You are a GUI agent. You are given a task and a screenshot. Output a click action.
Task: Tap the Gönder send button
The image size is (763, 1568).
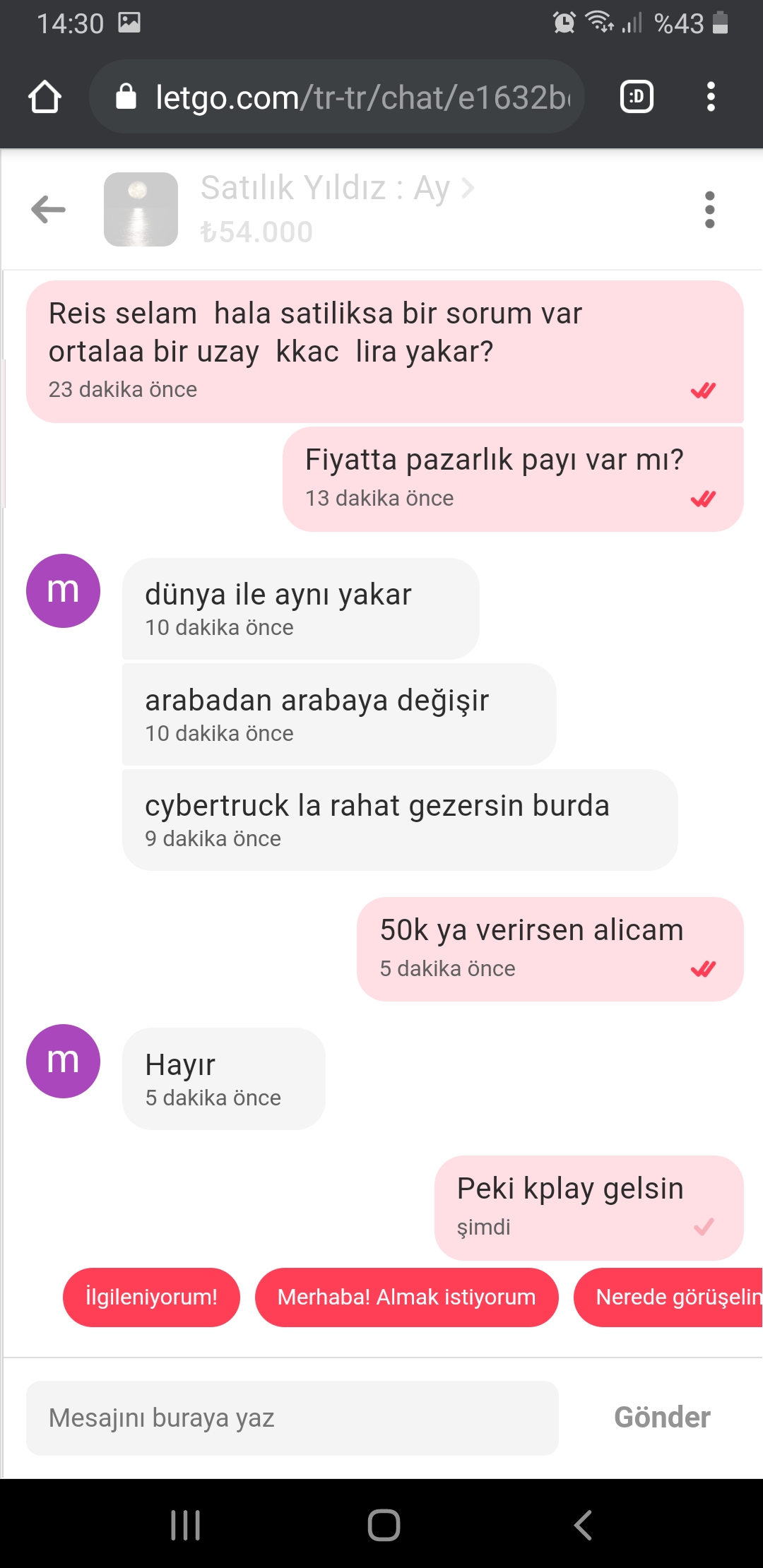(x=662, y=1418)
